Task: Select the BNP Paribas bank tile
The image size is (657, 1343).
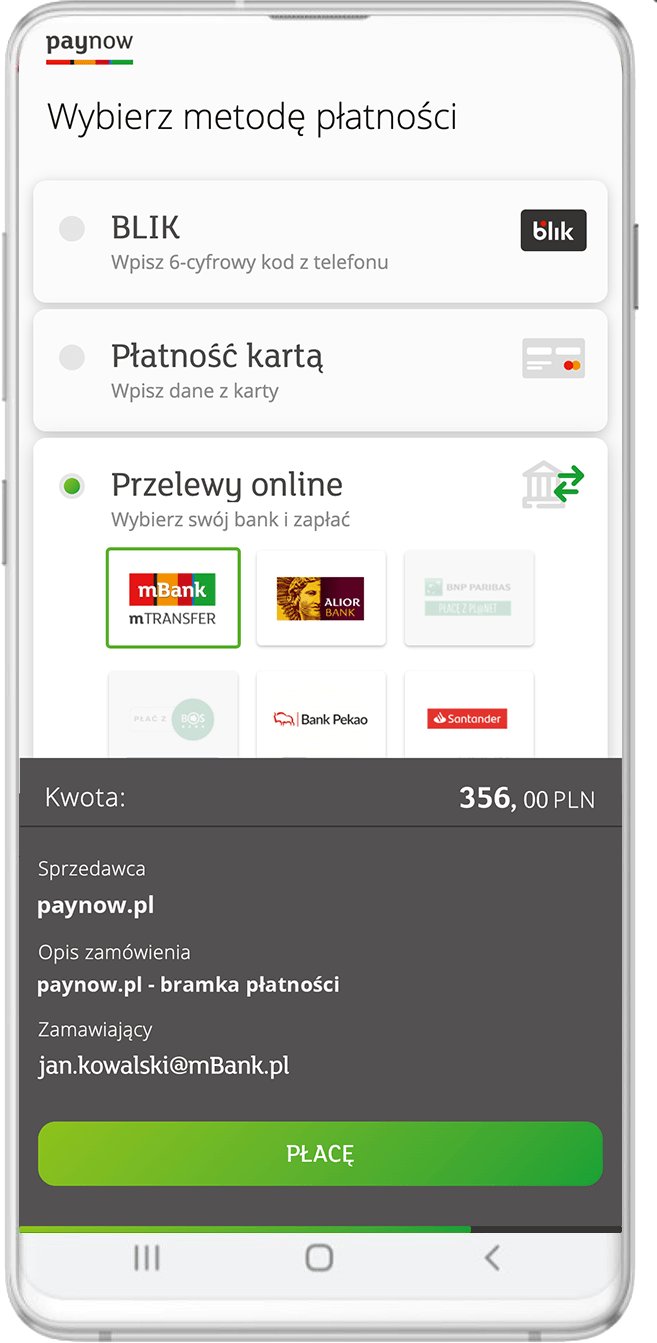Action: (x=469, y=598)
